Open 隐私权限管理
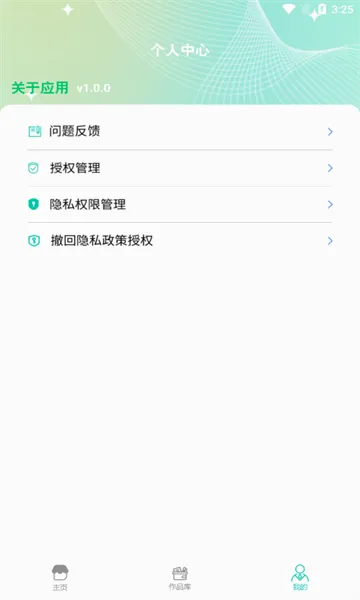360x600 pixels. pyautogui.click(x=180, y=204)
